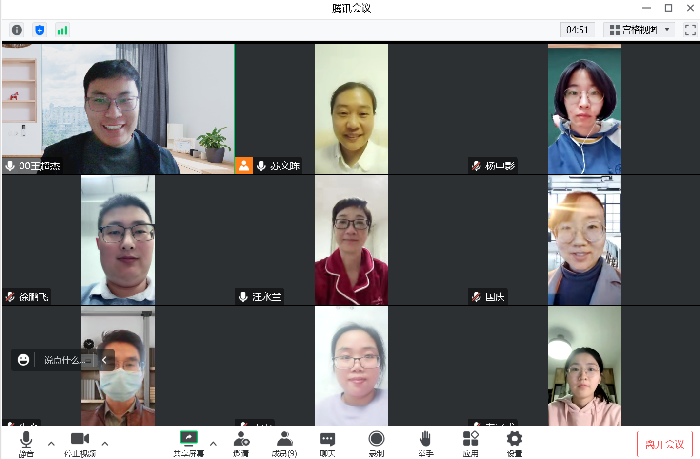Open the chat panel
Screen dimensions: 700x459
point(327,440)
